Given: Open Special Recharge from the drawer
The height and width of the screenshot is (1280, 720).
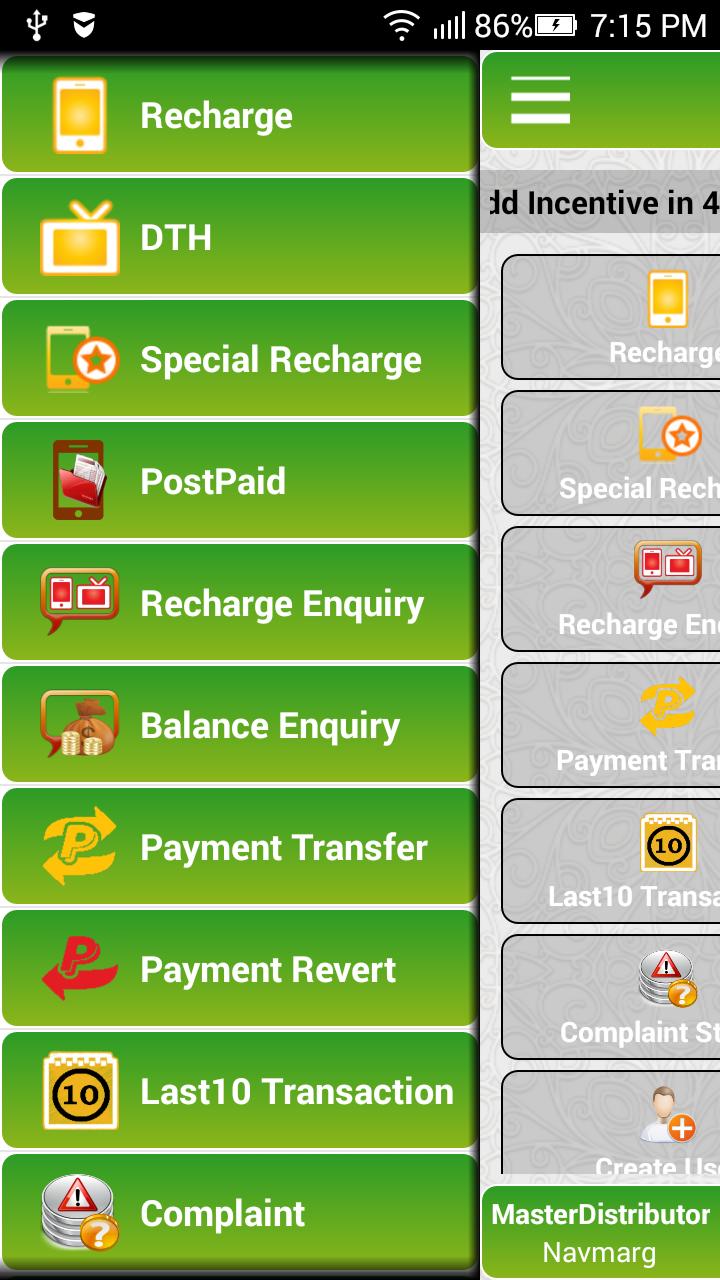Looking at the screenshot, I should 240,359.
